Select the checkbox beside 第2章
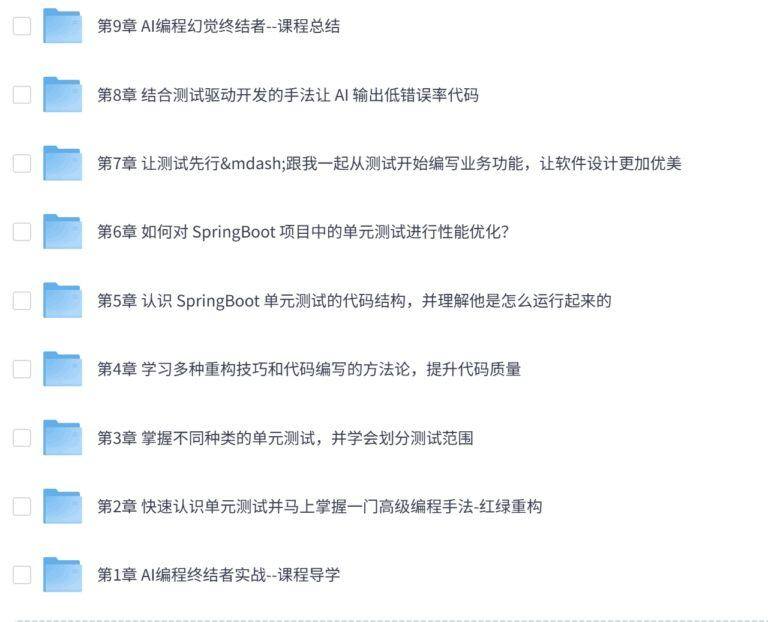The image size is (768, 622). tap(22, 506)
